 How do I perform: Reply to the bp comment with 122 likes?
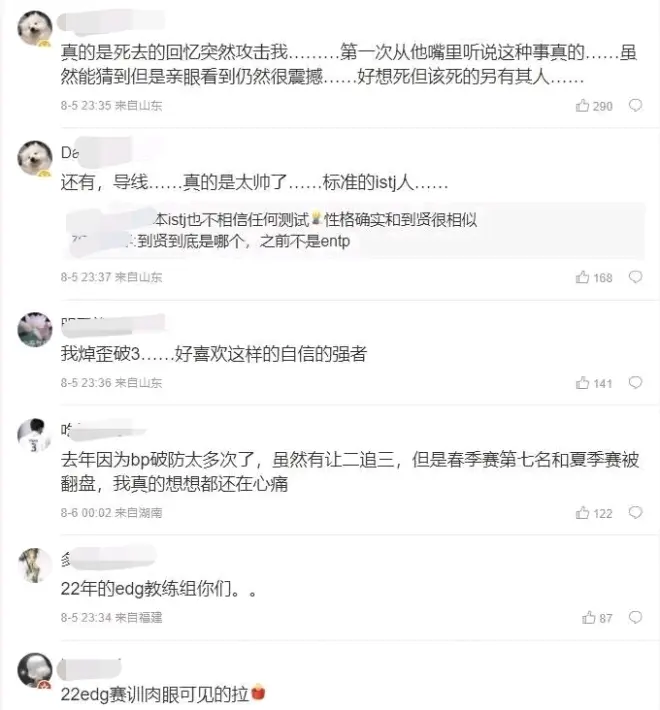tap(634, 513)
